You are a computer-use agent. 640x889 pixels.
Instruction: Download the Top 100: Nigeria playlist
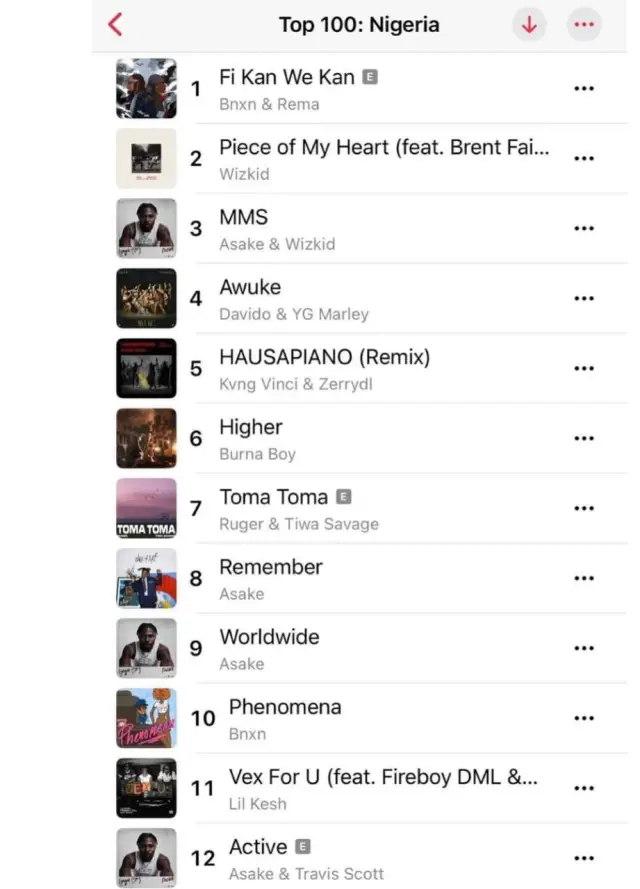click(x=529, y=25)
